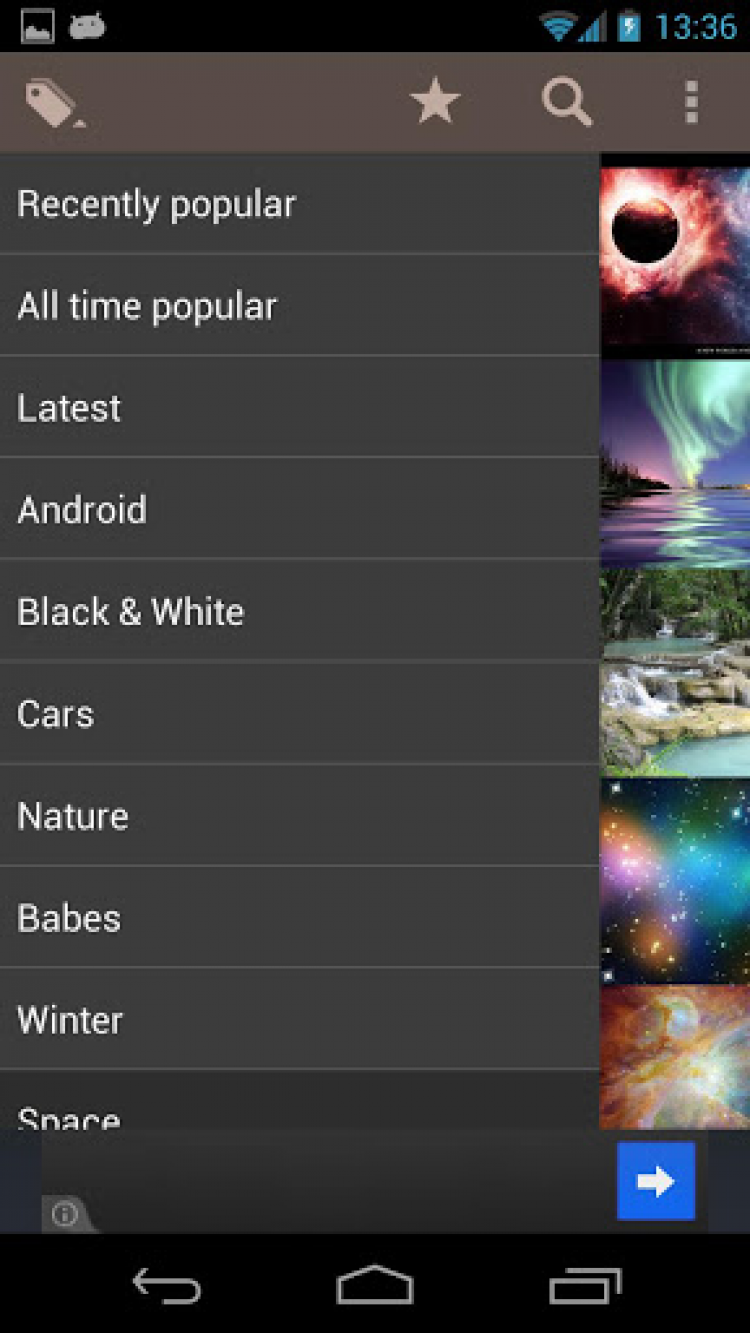The width and height of the screenshot is (750, 1333).
Task: Open favorites with the star icon
Action: point(435,103)
